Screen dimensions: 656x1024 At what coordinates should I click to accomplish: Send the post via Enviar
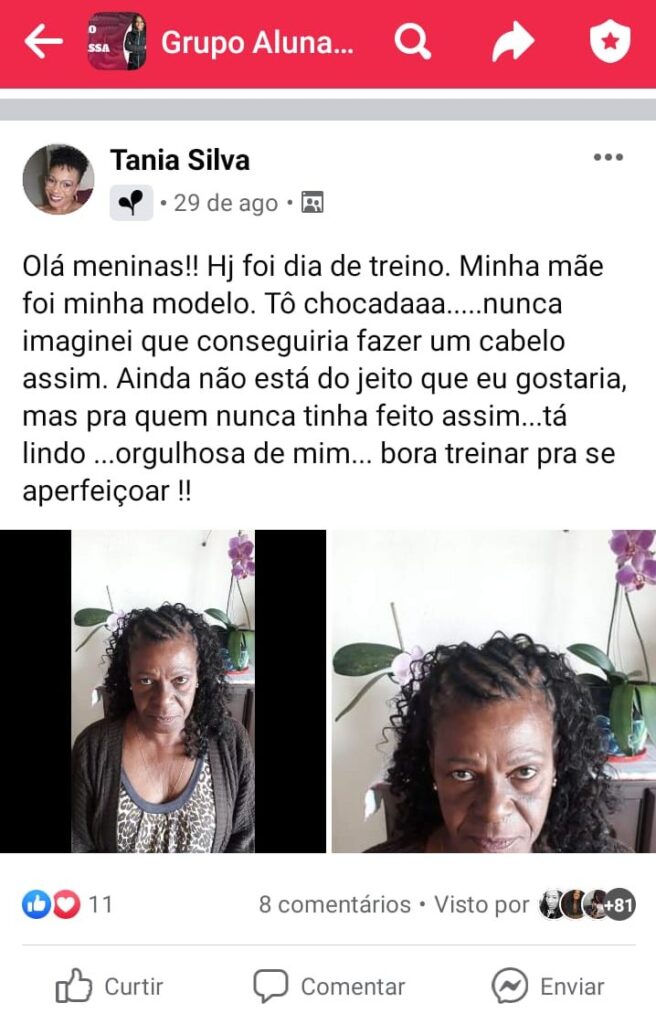[548, 987]
